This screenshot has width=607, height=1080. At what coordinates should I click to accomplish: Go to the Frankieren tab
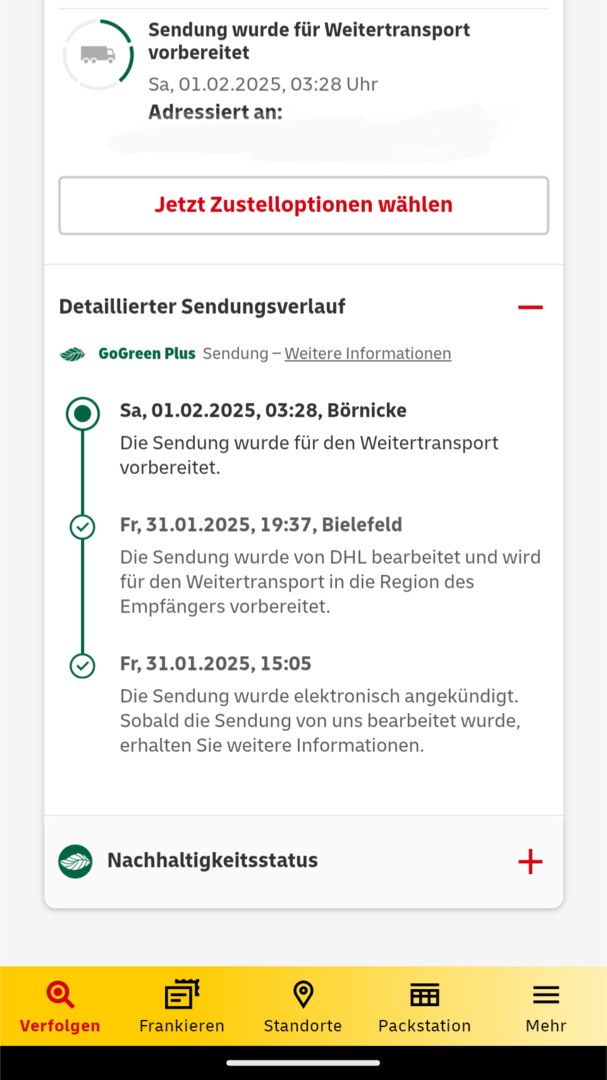[182, 1006]
